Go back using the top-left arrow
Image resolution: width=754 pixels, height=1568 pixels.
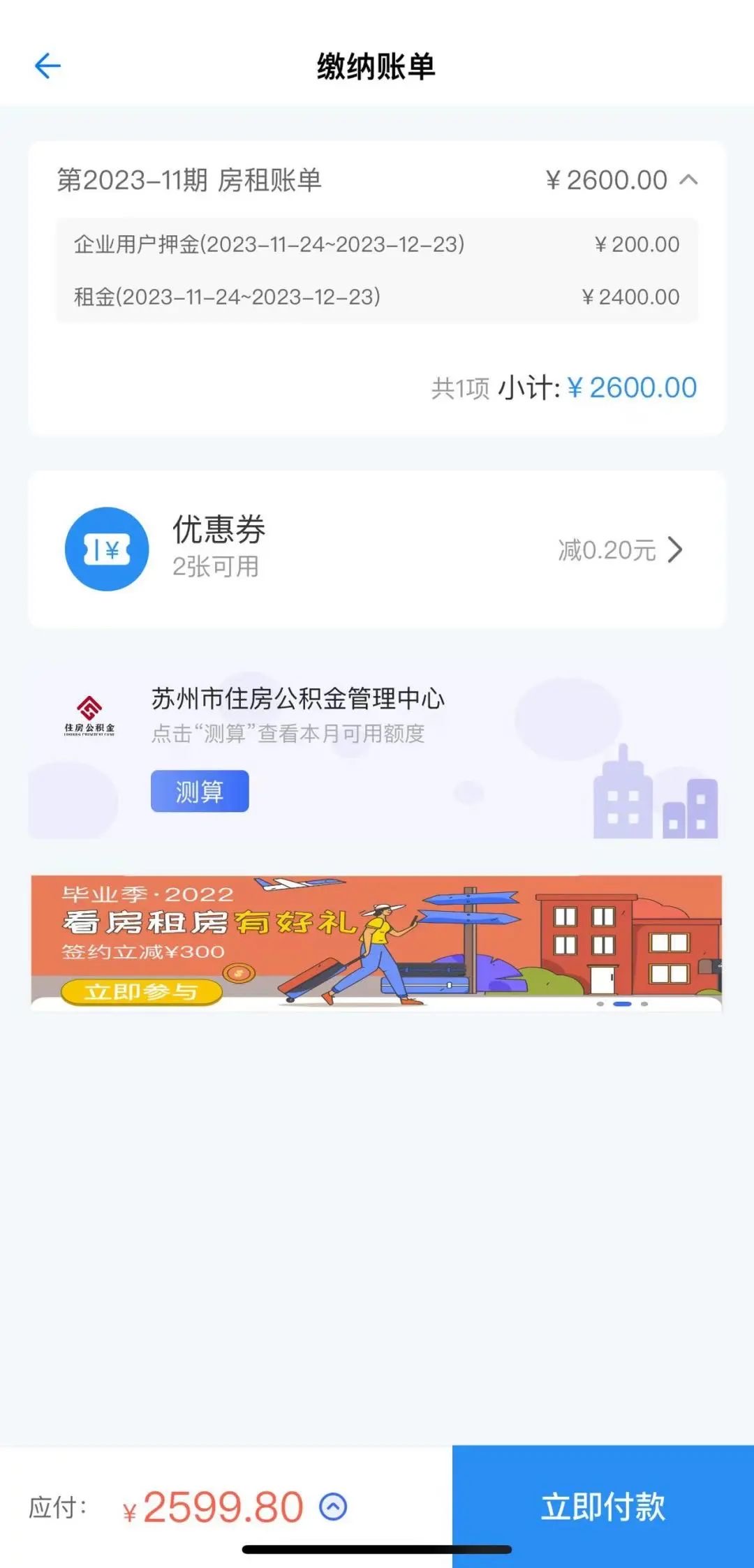(x=47, y=66)
